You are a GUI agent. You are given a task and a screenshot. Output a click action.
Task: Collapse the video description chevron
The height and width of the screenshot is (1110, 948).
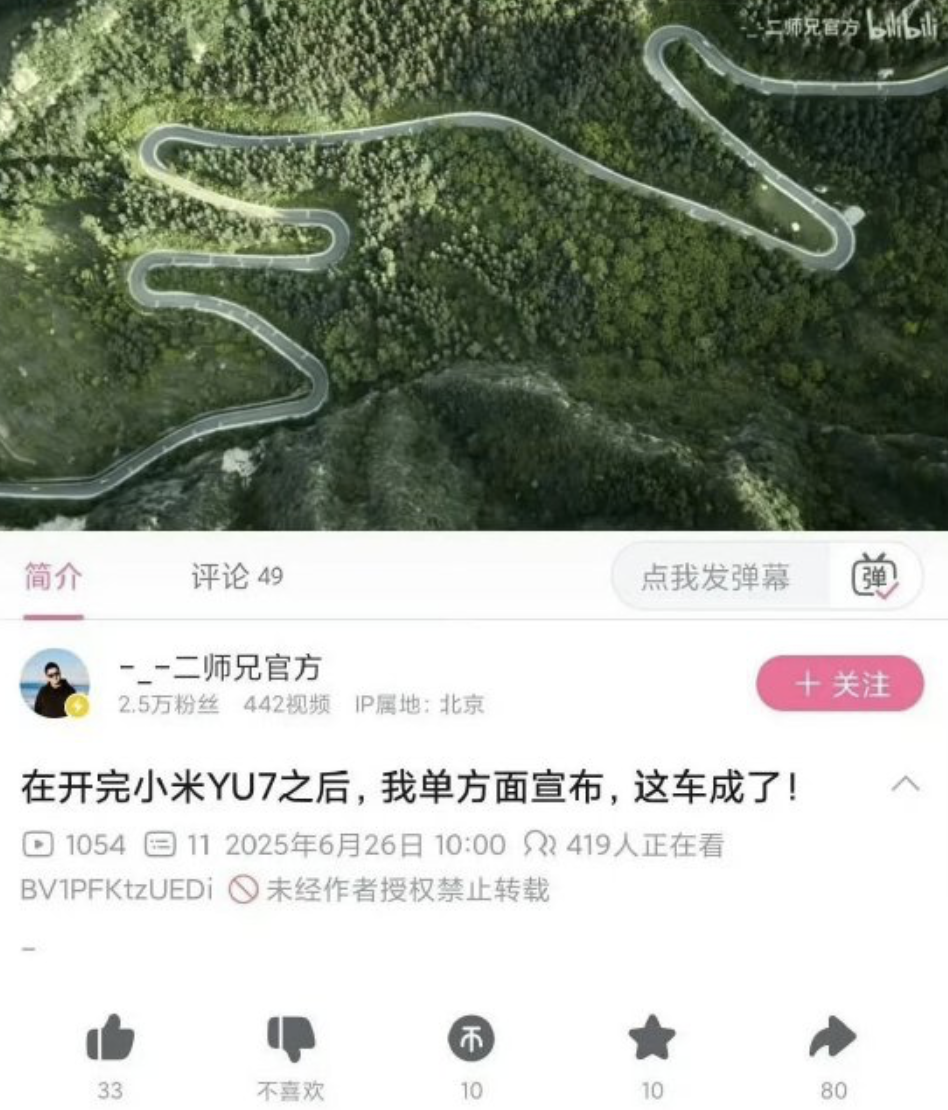tap(905, 785)
